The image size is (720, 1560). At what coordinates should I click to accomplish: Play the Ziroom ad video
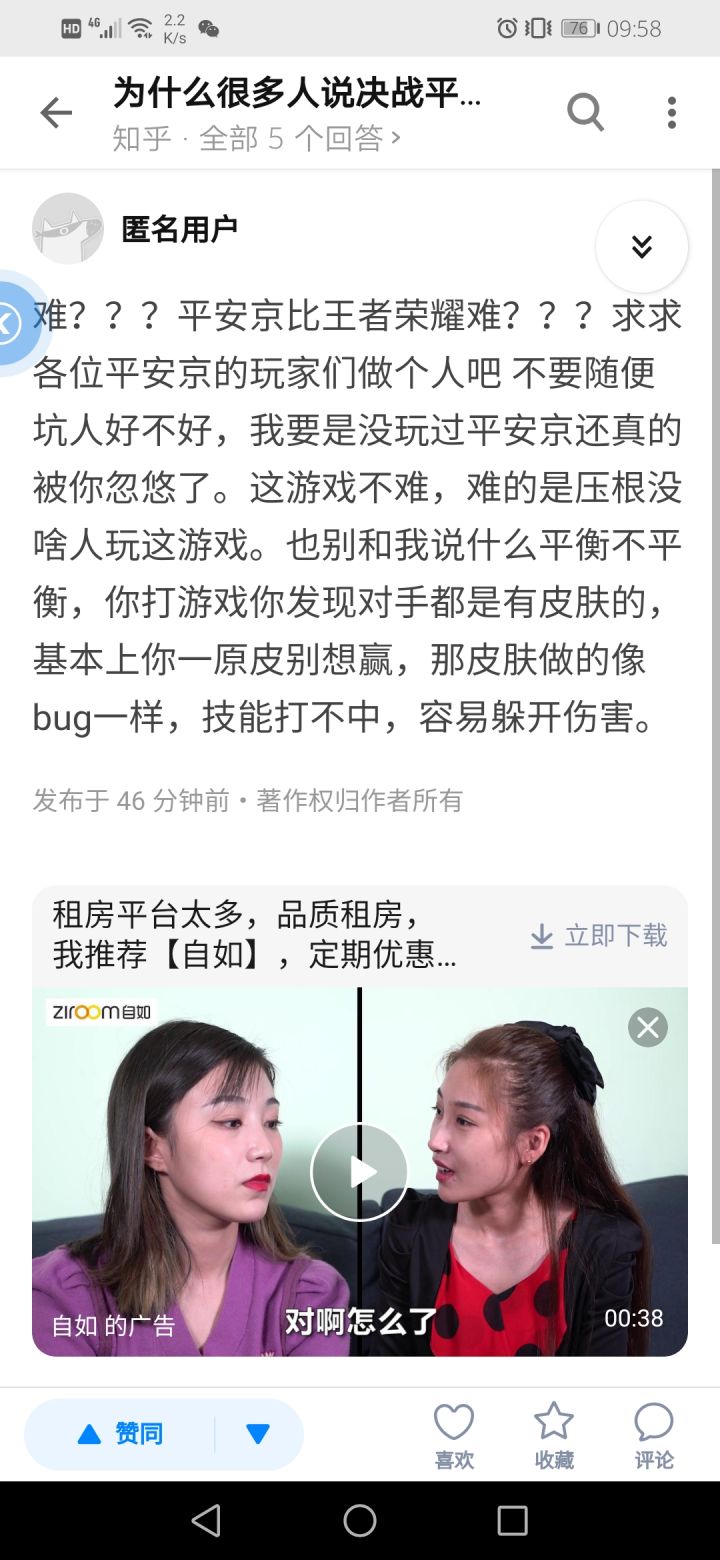click(360, 1172)
